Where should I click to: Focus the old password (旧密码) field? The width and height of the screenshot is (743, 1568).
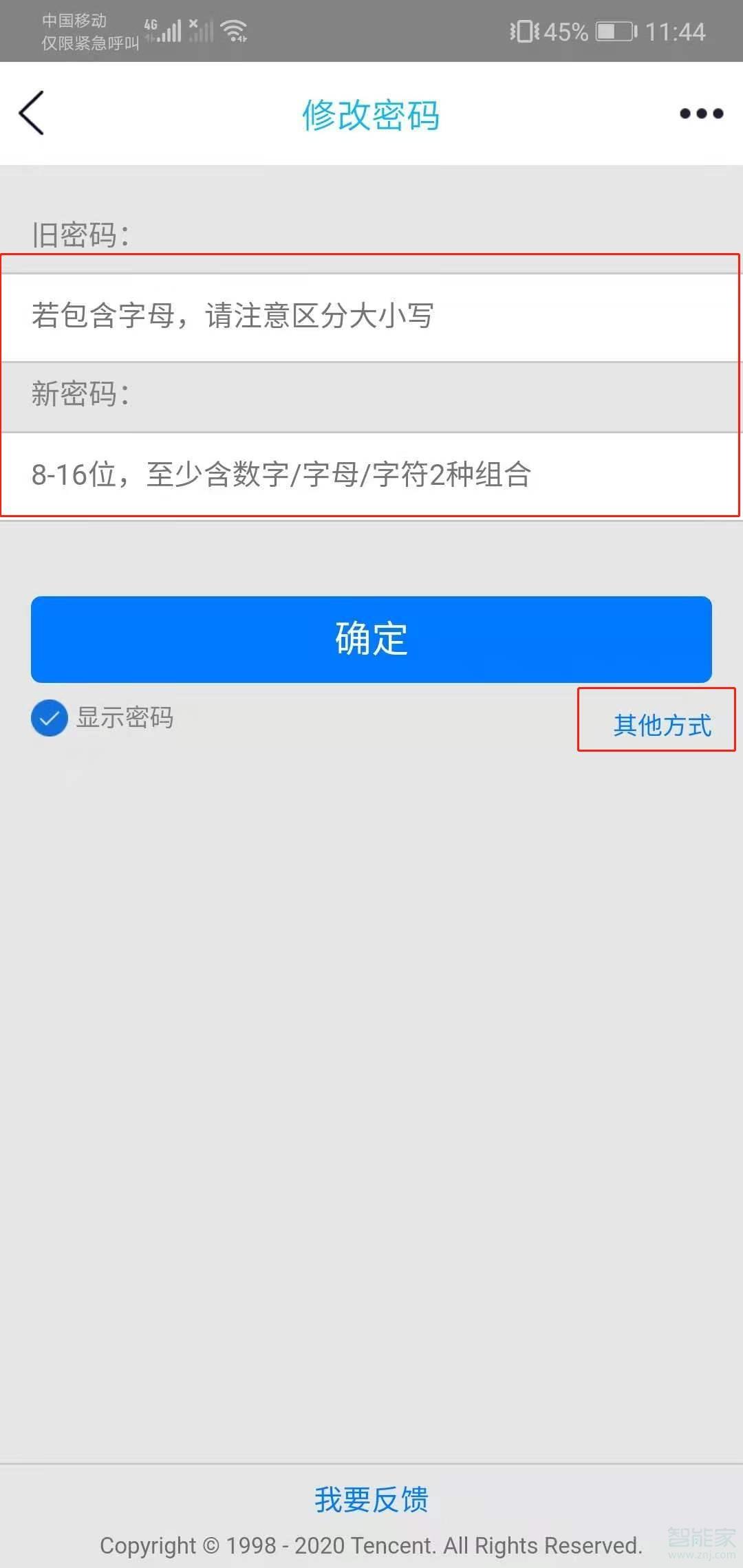371,317
